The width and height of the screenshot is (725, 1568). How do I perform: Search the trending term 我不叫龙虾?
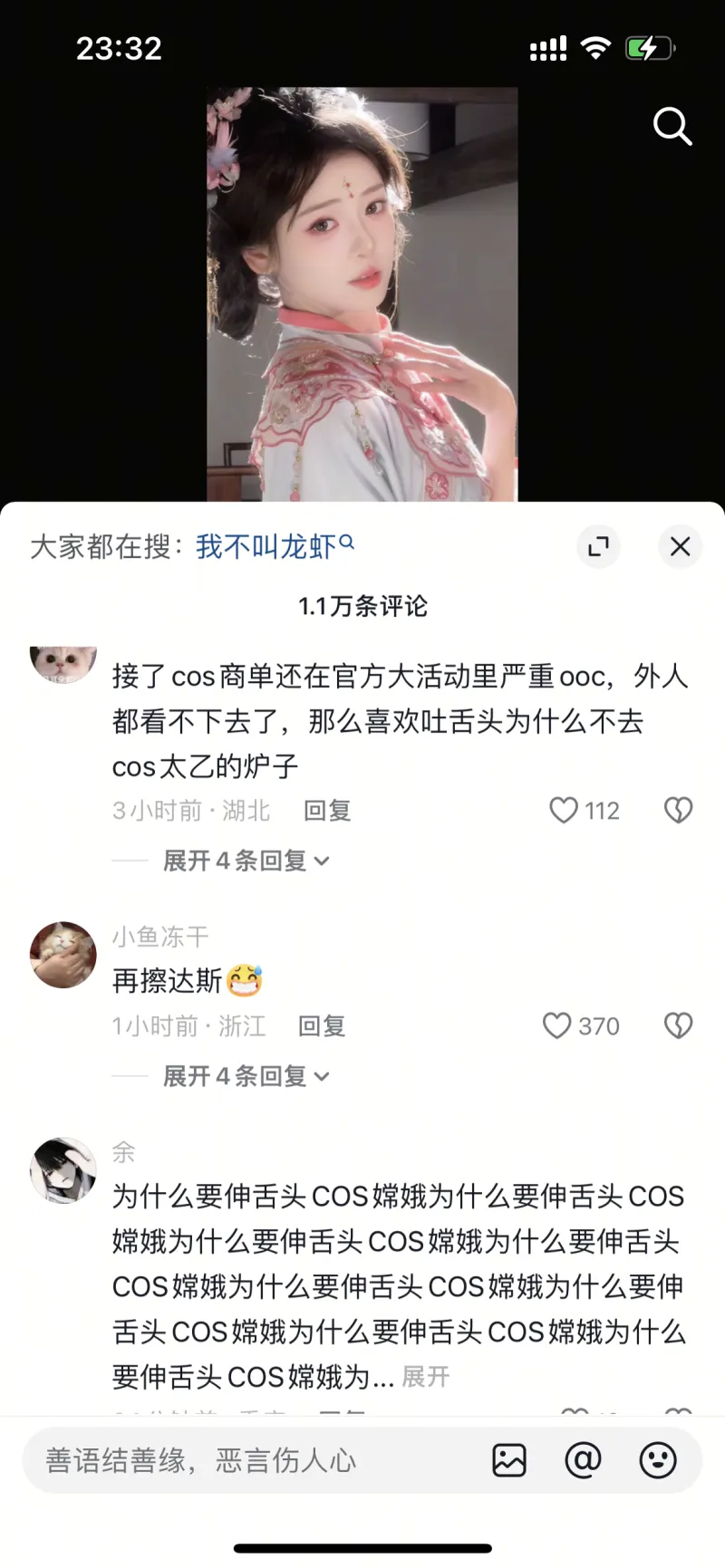coord(274,546)
